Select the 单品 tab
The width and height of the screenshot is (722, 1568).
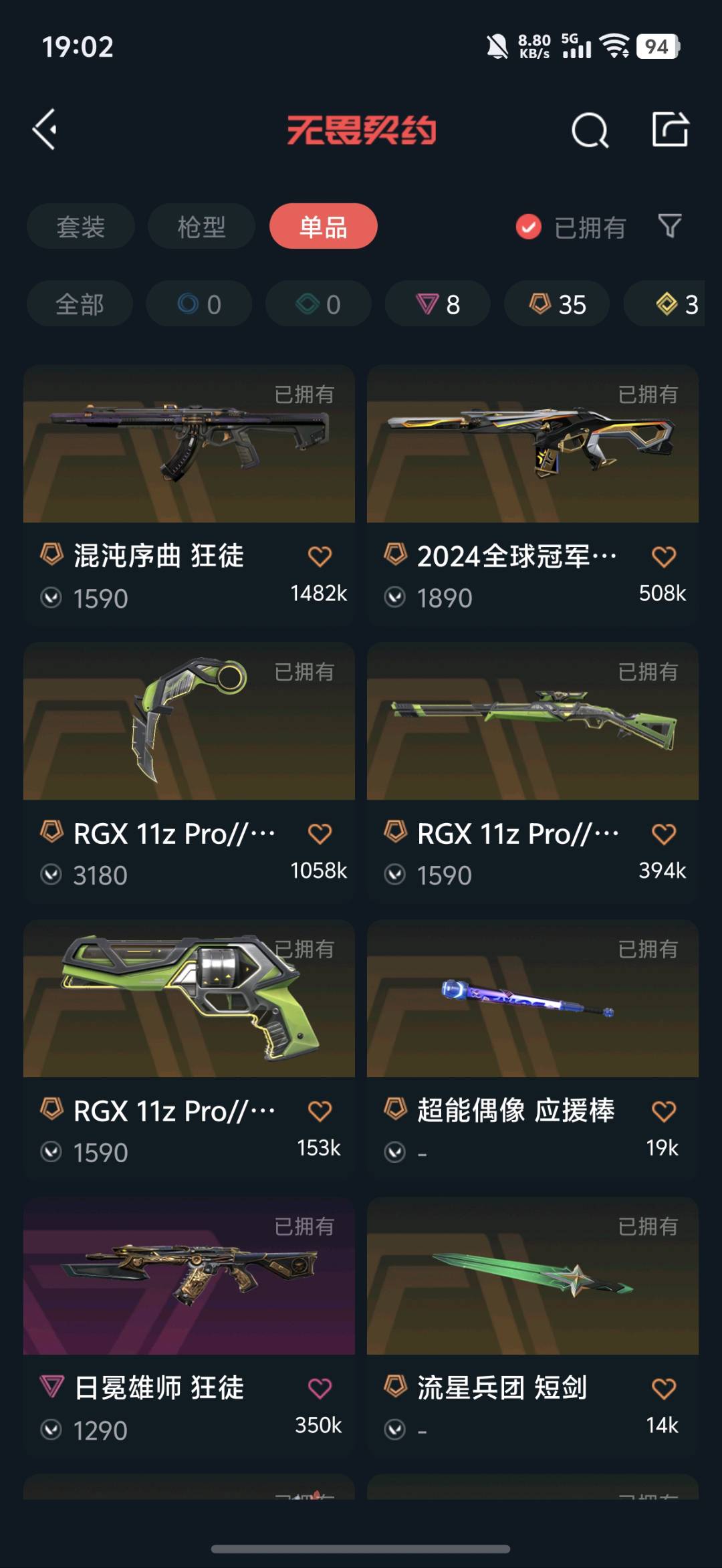[x=323, y=227]
